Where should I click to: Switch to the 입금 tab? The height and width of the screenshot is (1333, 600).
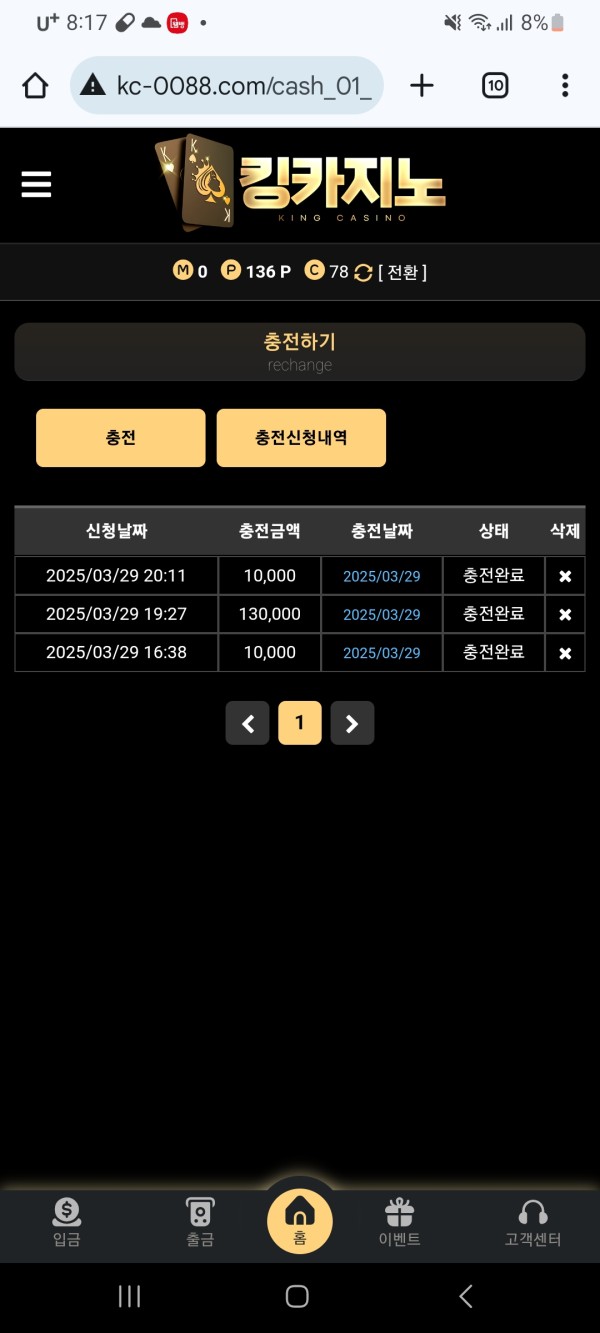point(67,1222)
